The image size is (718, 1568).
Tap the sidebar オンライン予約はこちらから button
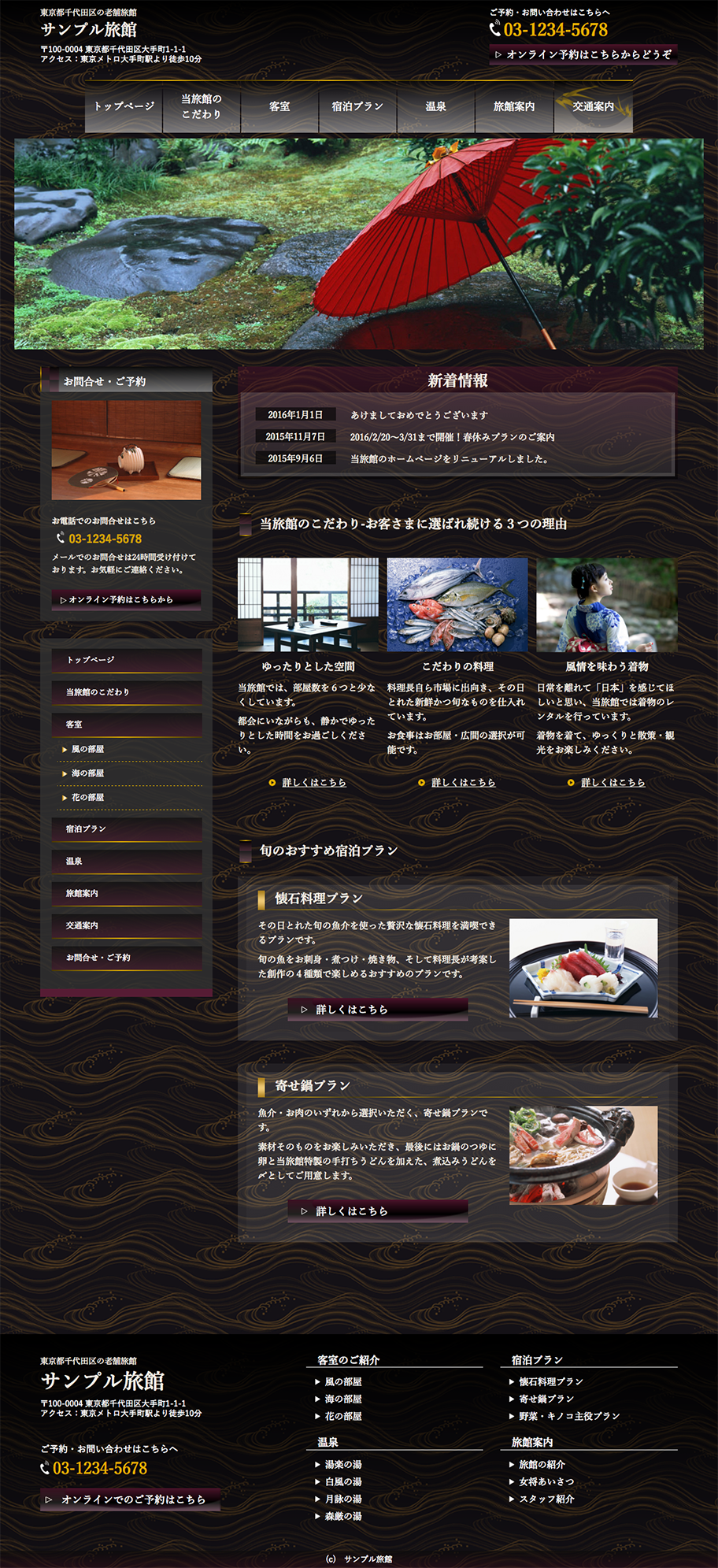126,599
